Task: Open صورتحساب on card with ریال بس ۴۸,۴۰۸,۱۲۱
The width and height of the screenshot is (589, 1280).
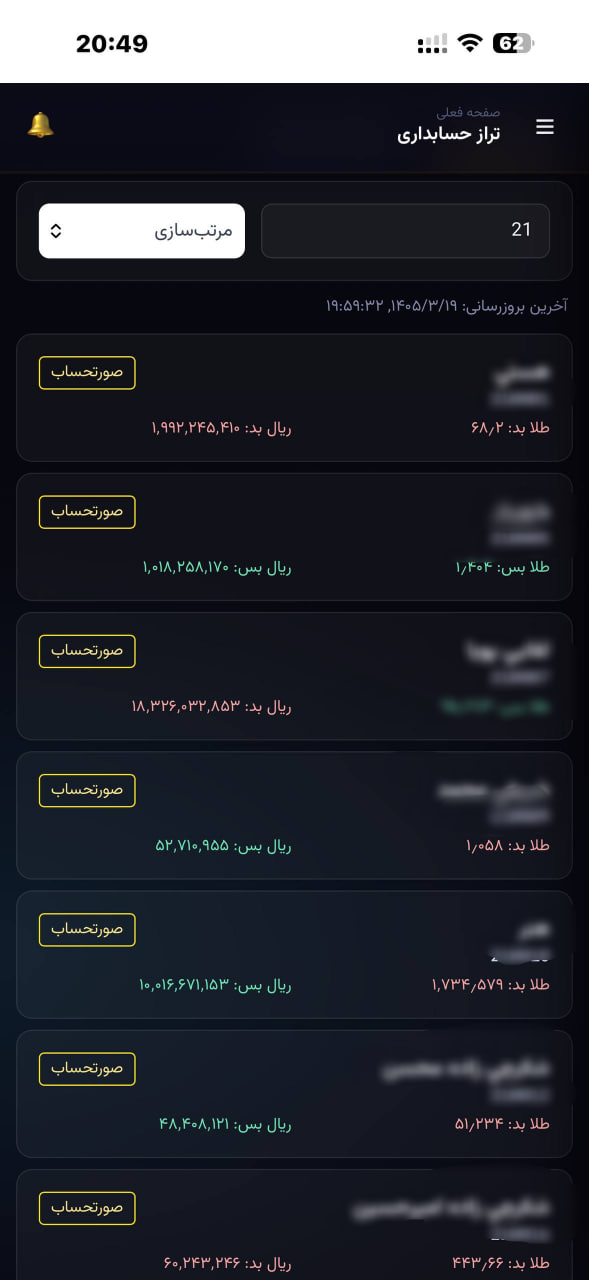Action: point(87,1068)
